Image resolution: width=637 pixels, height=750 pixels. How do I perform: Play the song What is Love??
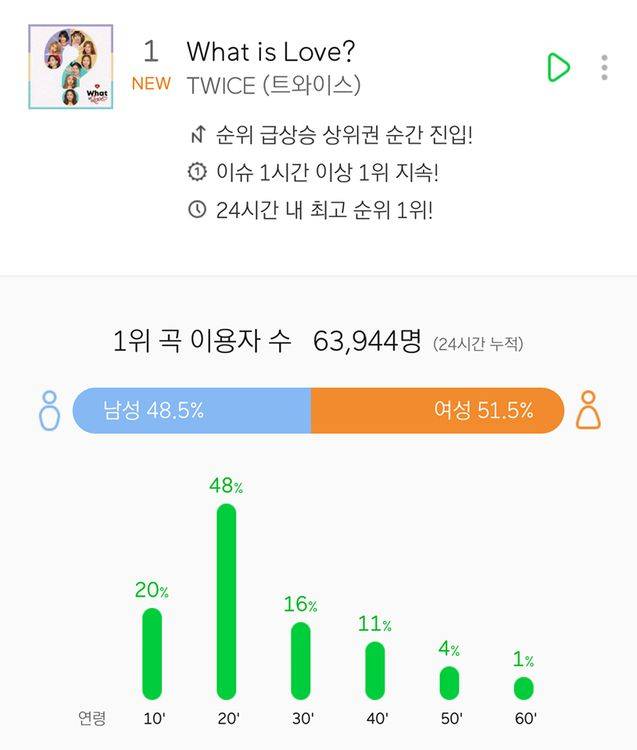[558, 67]
